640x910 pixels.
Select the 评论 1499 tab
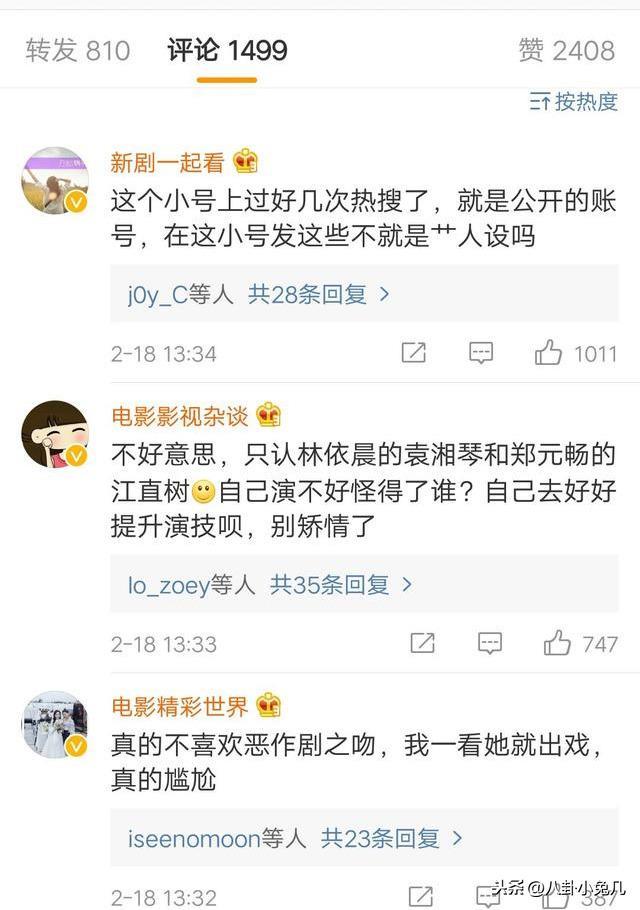pos(227,50)
